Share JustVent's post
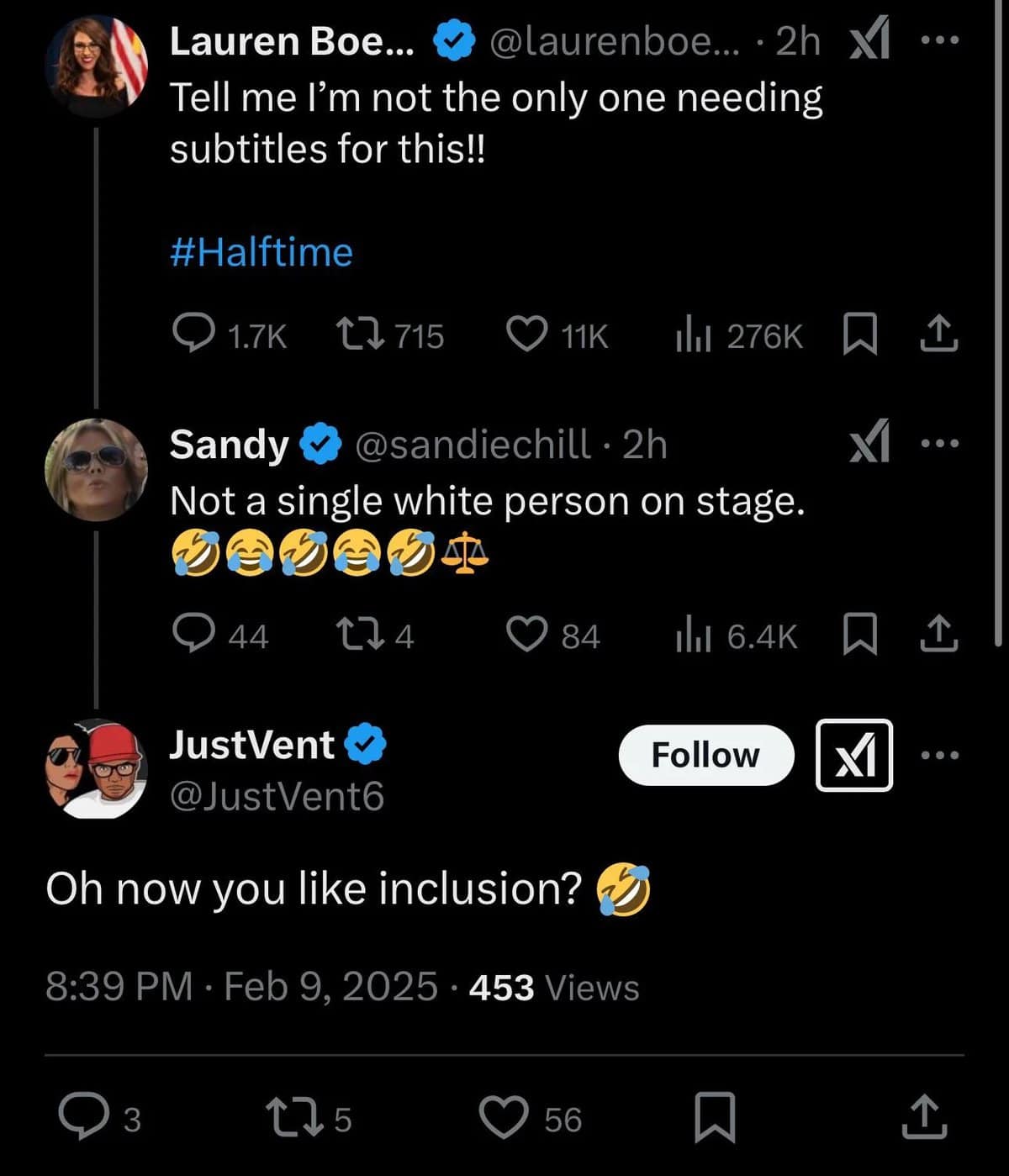1009x1176 pixels. (923, 1118)
